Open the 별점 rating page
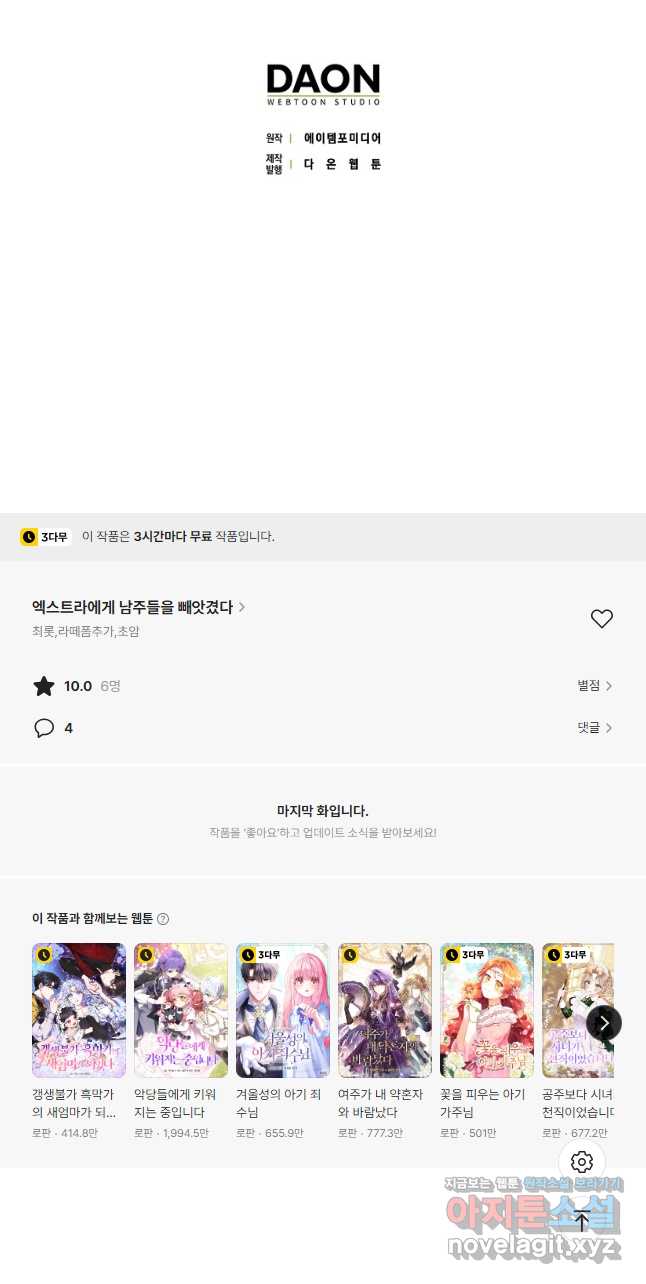The width and height of the screenshot is (646, 1284). coord(594,686)
